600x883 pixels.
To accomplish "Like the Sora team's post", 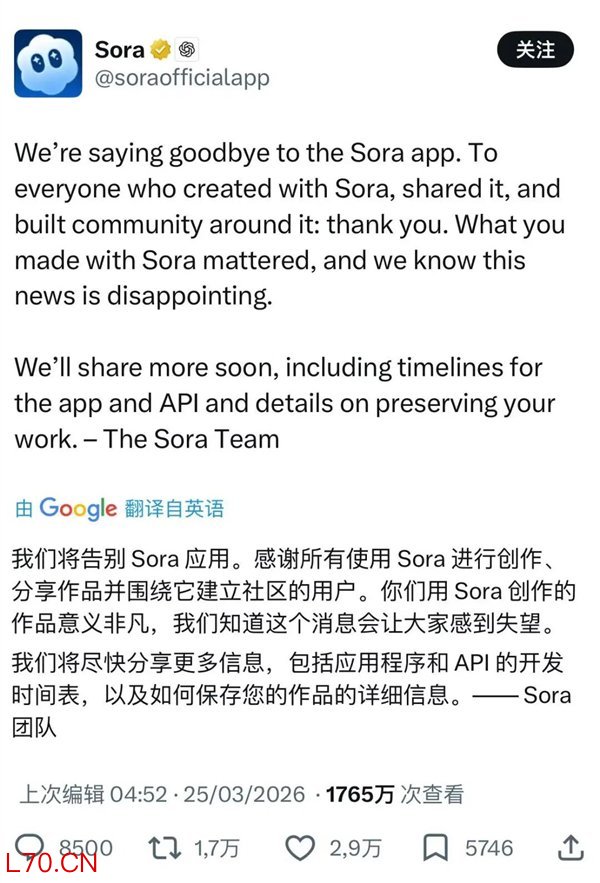I will (x=300, y=848).
